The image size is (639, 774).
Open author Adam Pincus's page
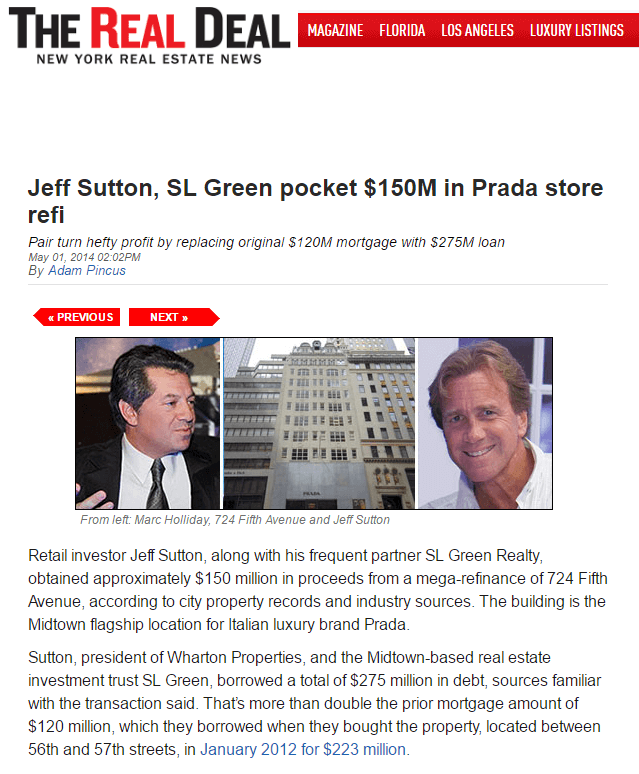87,271
